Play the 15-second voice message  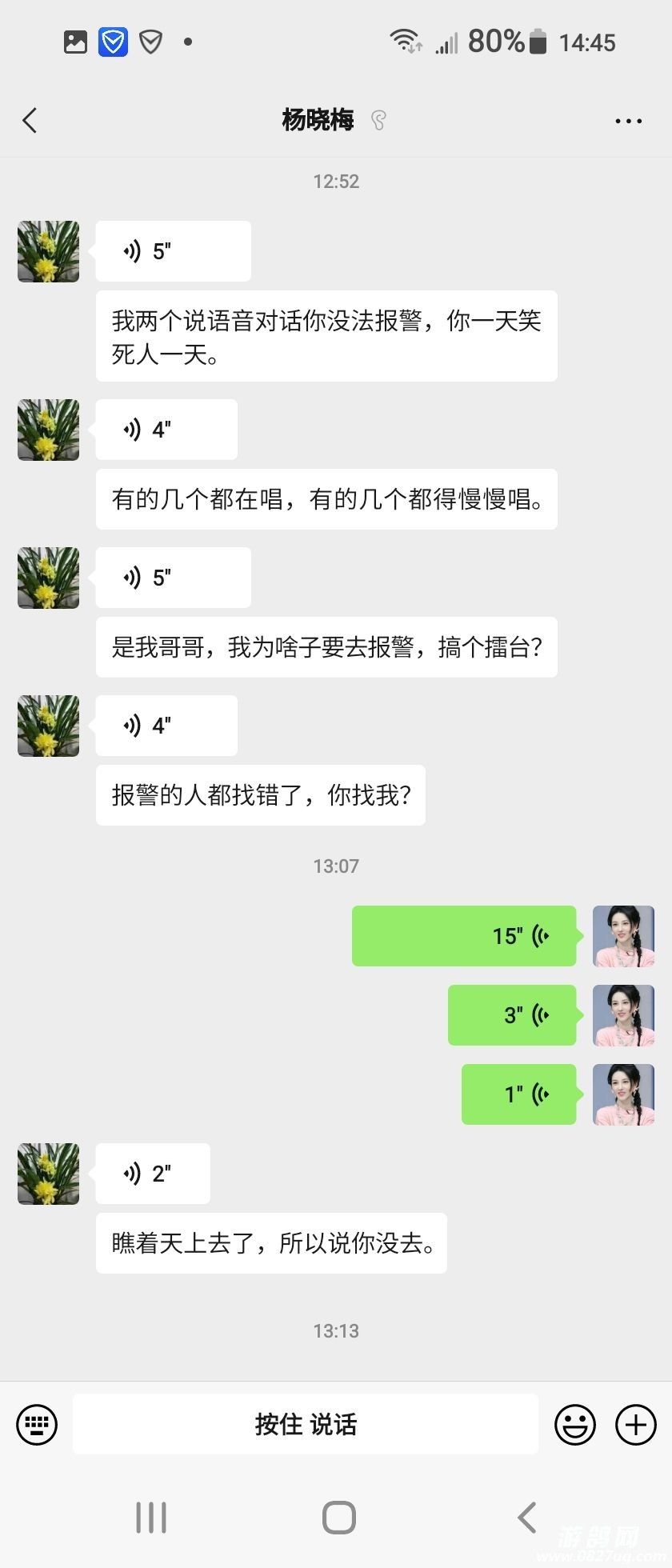click(464, 936)
